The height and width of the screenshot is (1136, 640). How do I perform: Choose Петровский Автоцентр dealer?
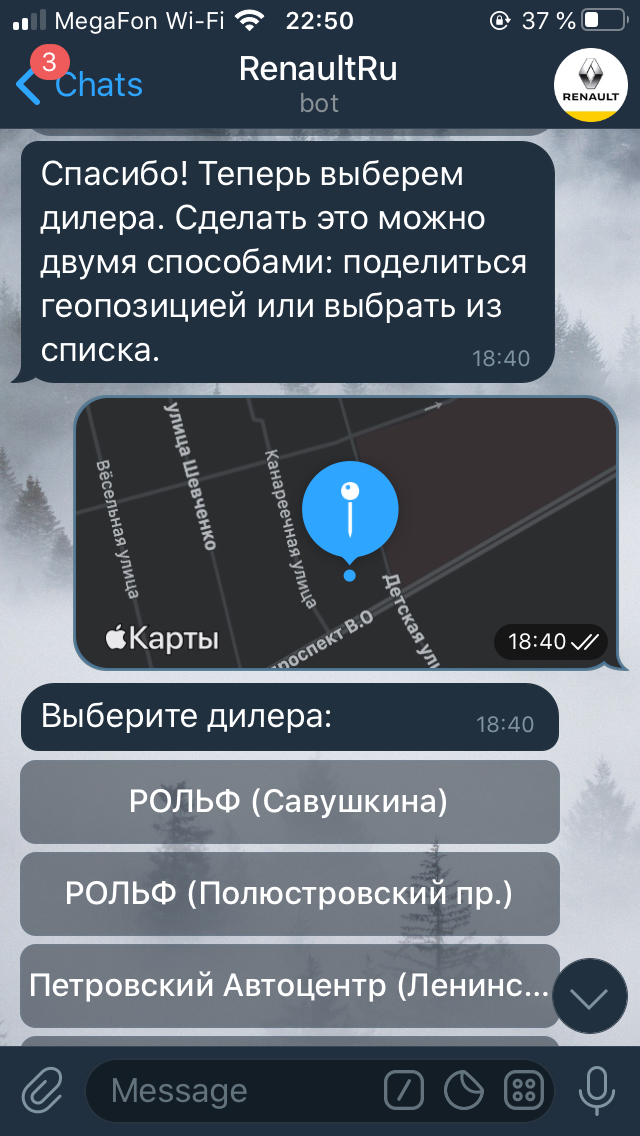pos(289,985)
